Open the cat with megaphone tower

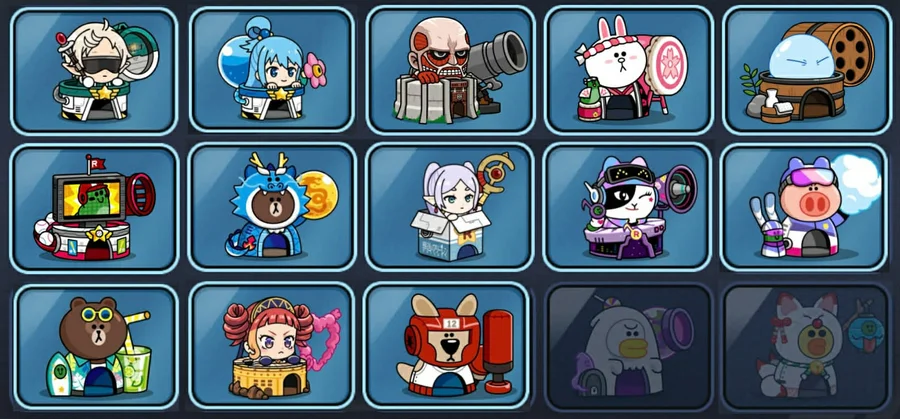[x=627, y=208]
